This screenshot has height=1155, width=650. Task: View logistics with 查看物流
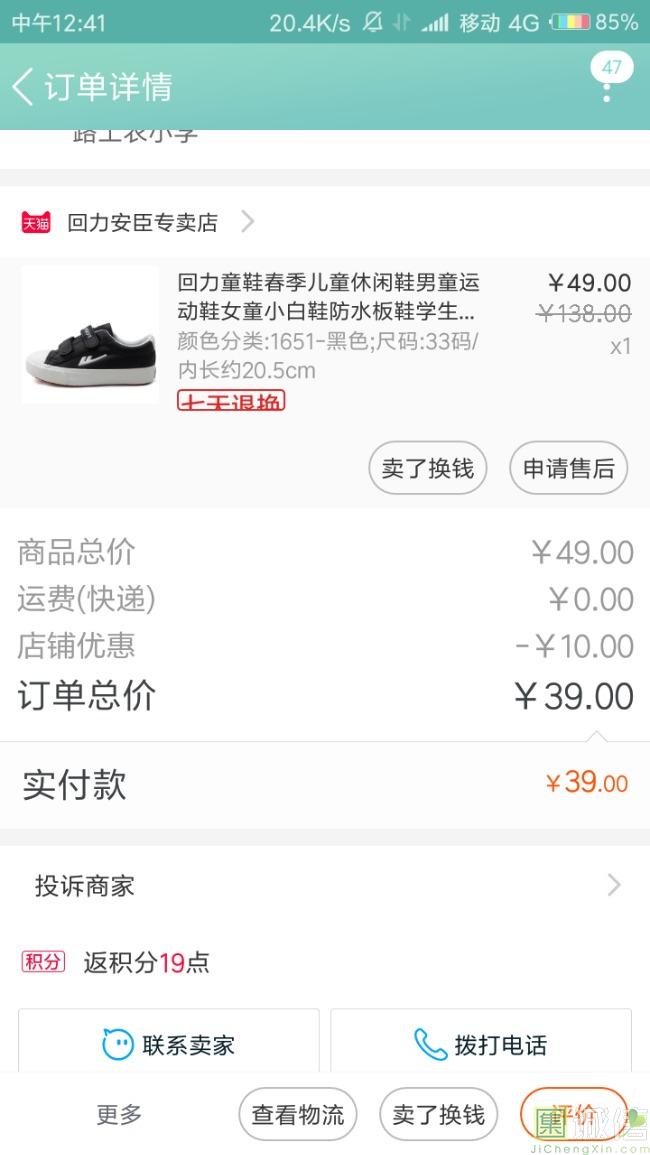pyautogui.click(x=297, y=1114)
